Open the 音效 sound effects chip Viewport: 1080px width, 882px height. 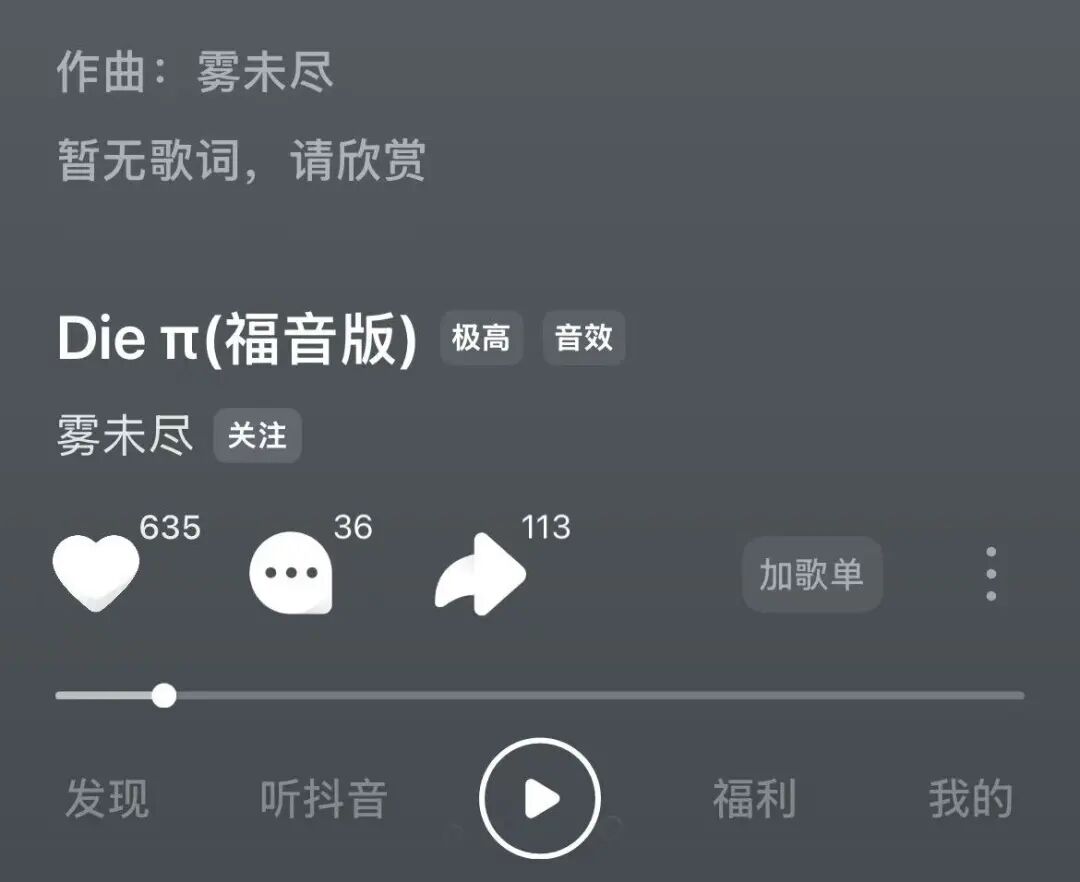tap(584, 338)
